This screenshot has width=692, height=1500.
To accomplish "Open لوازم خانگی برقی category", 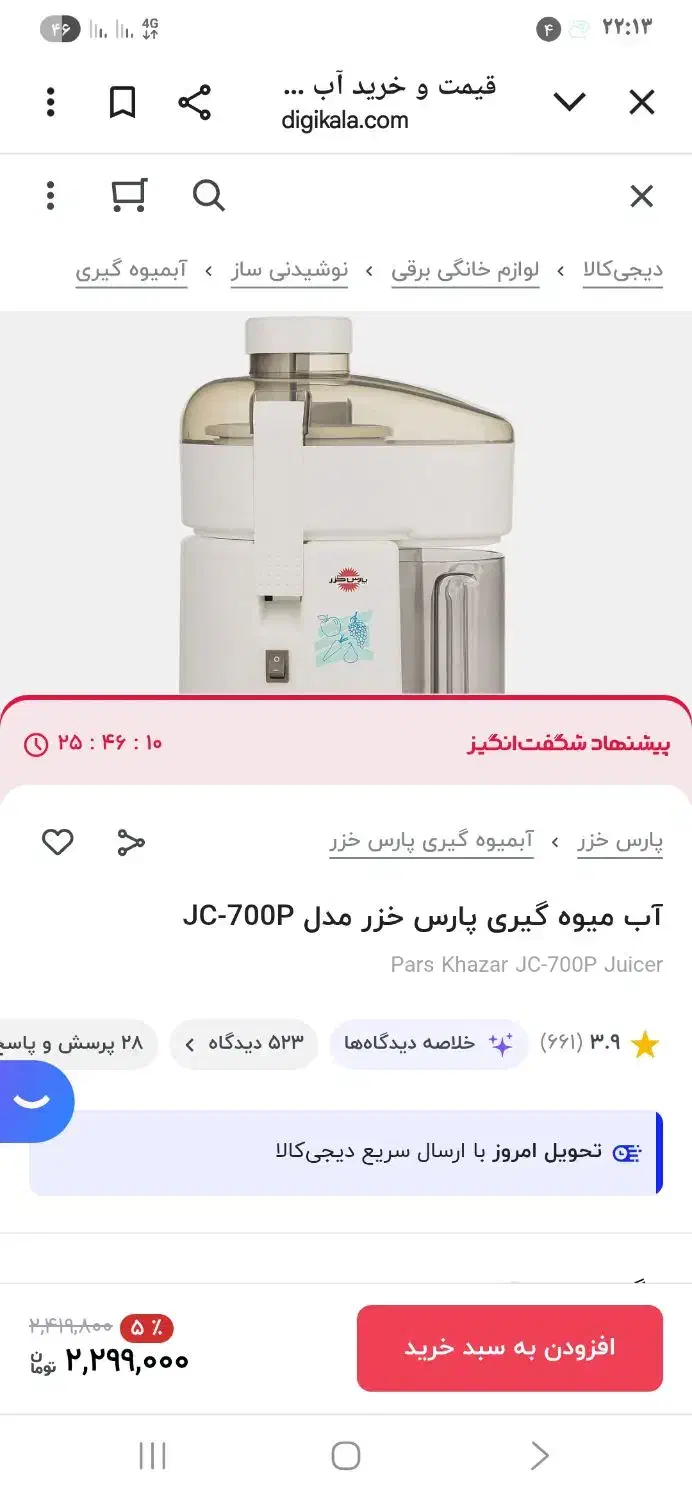I will (x=465, y=270).
